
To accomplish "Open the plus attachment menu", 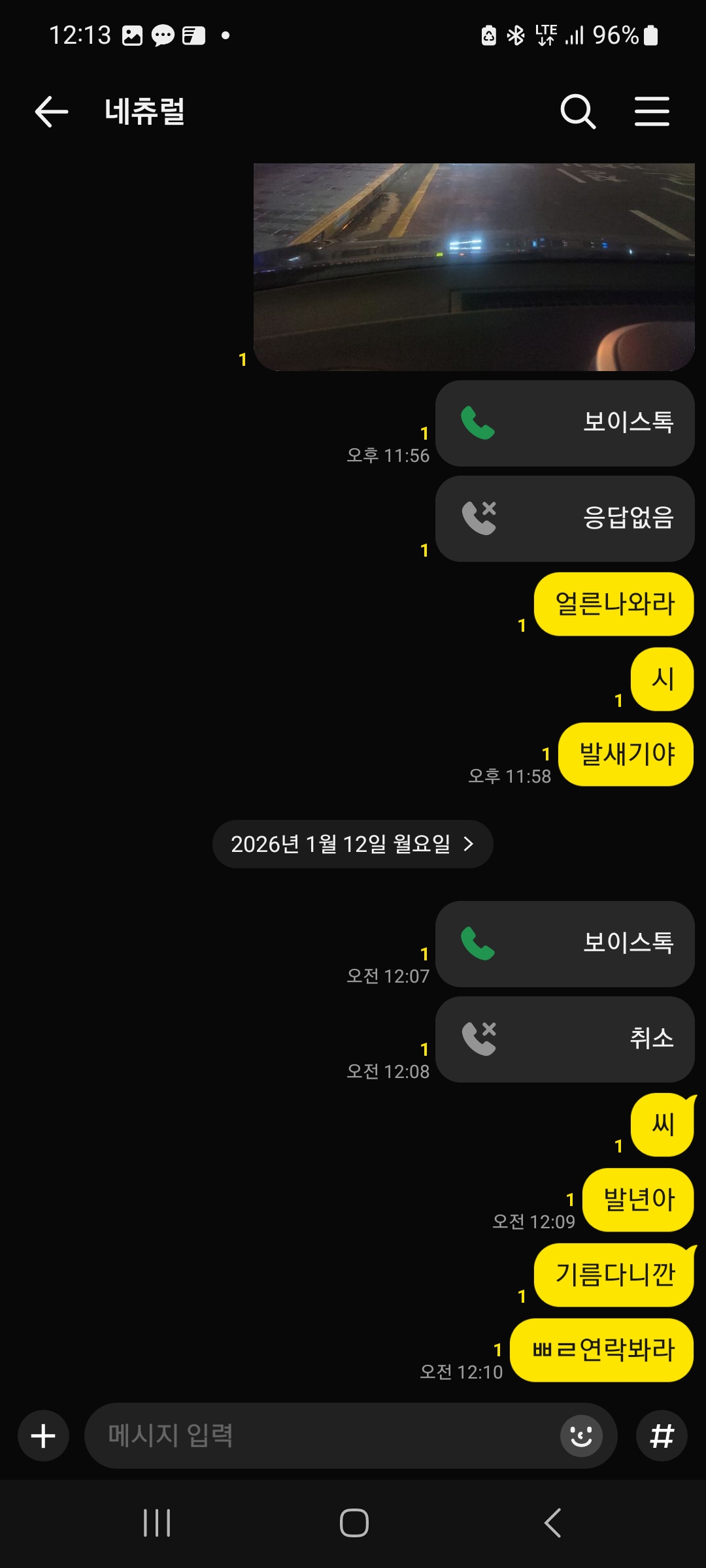I will tap(43, 1435).
